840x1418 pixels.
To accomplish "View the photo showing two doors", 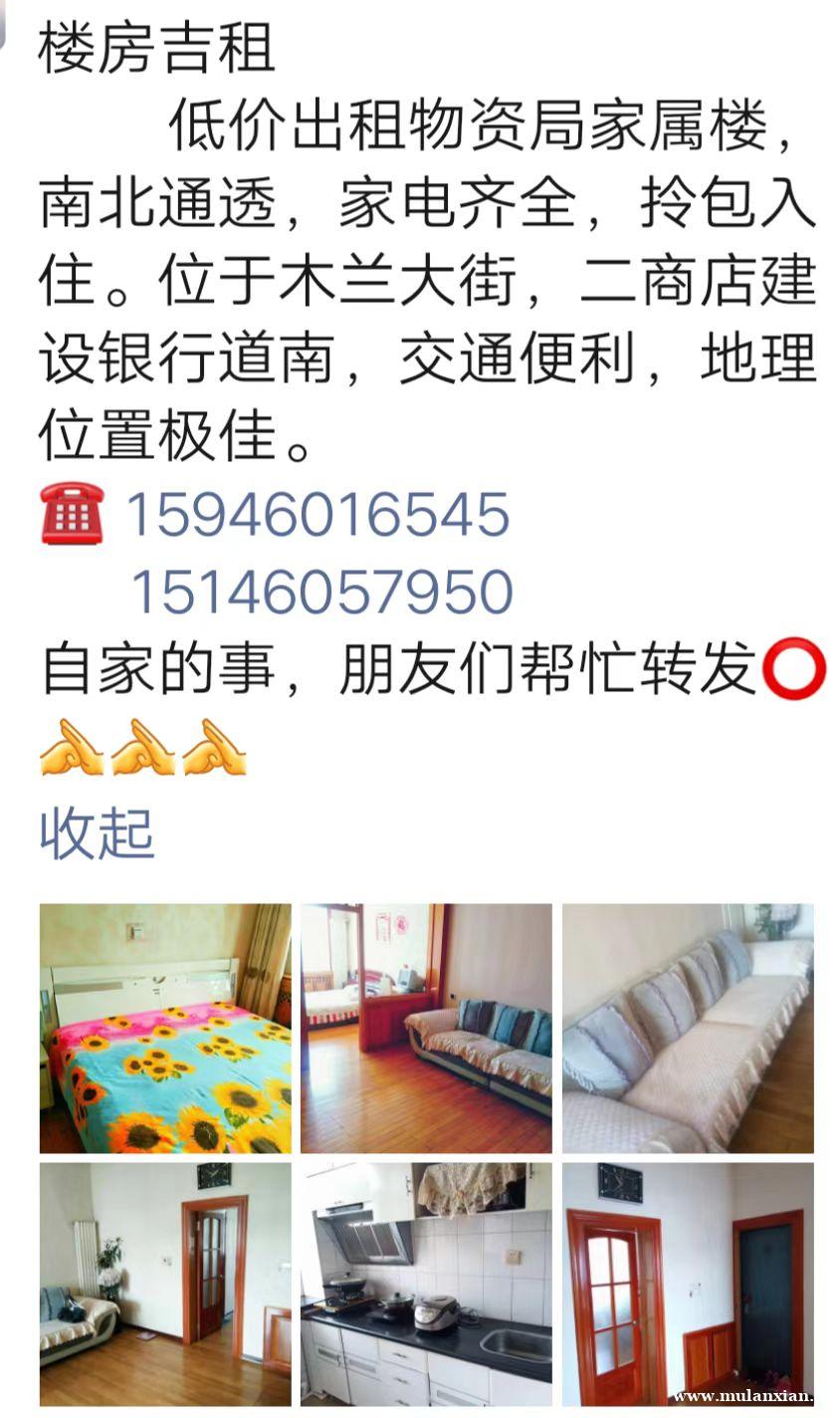I will (688, 1285).
